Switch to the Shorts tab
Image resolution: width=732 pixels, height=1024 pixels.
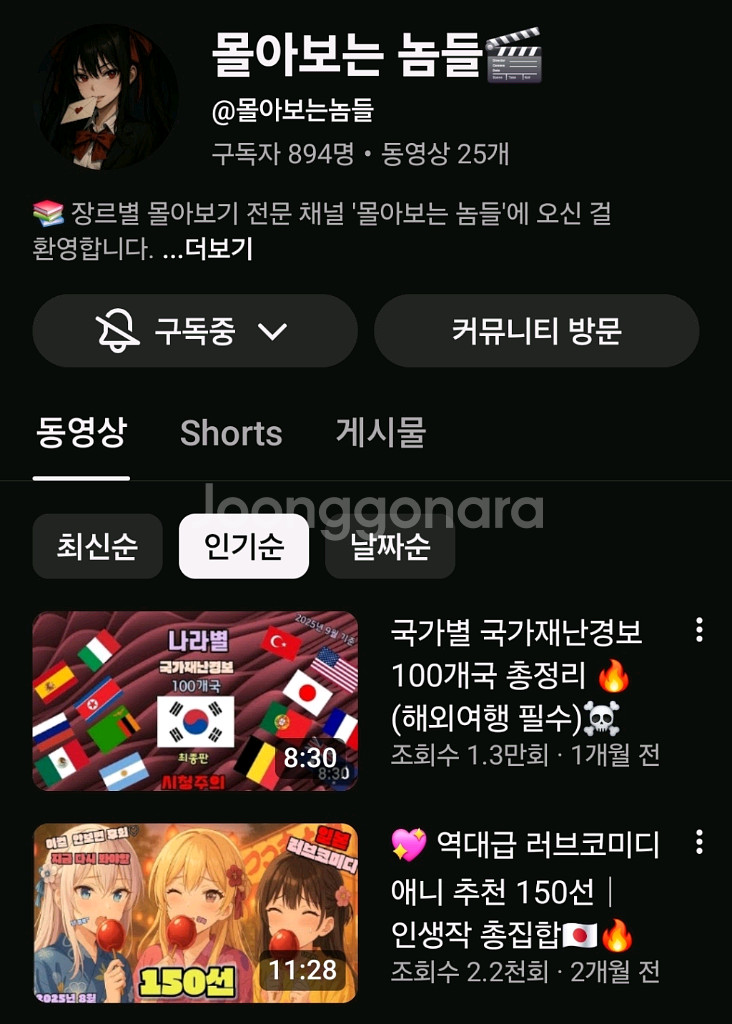pyautogui.click(x=231, y=433)
